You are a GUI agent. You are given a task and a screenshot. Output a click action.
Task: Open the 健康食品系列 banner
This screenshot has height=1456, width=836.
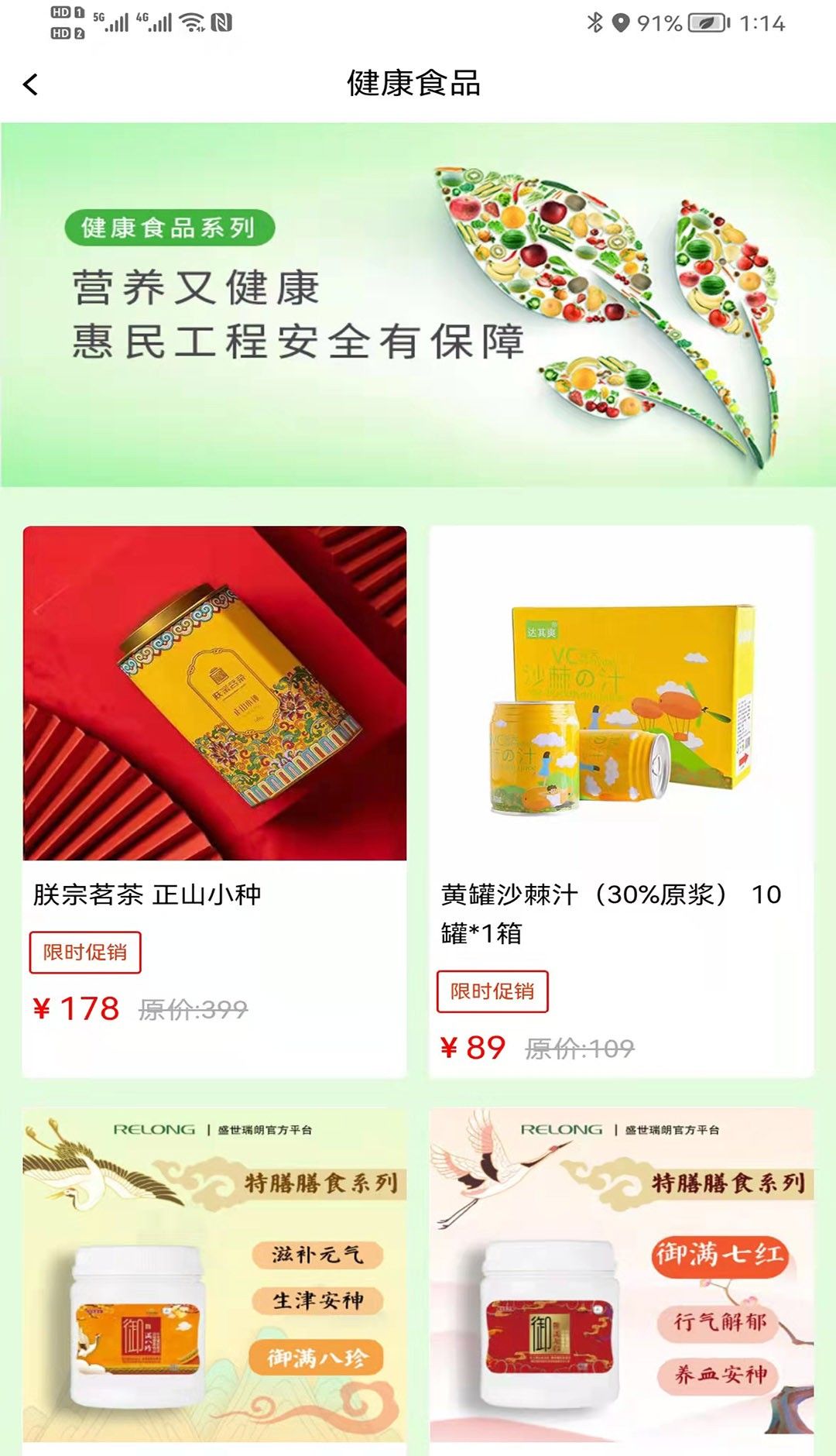click(x=418, y=304)
